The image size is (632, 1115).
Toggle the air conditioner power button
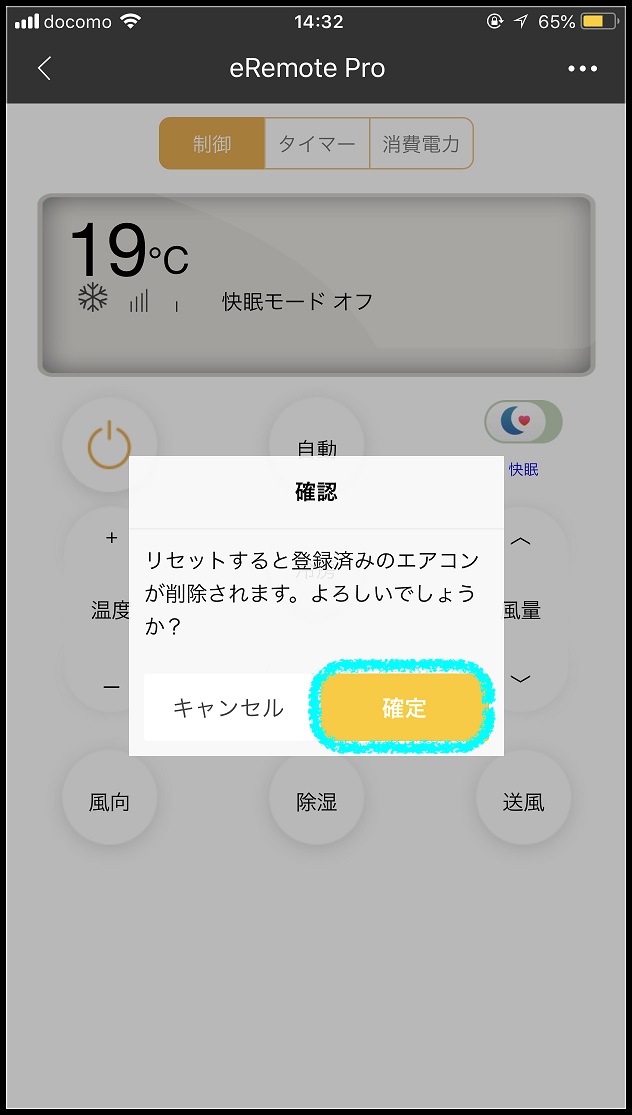[109, 444]
